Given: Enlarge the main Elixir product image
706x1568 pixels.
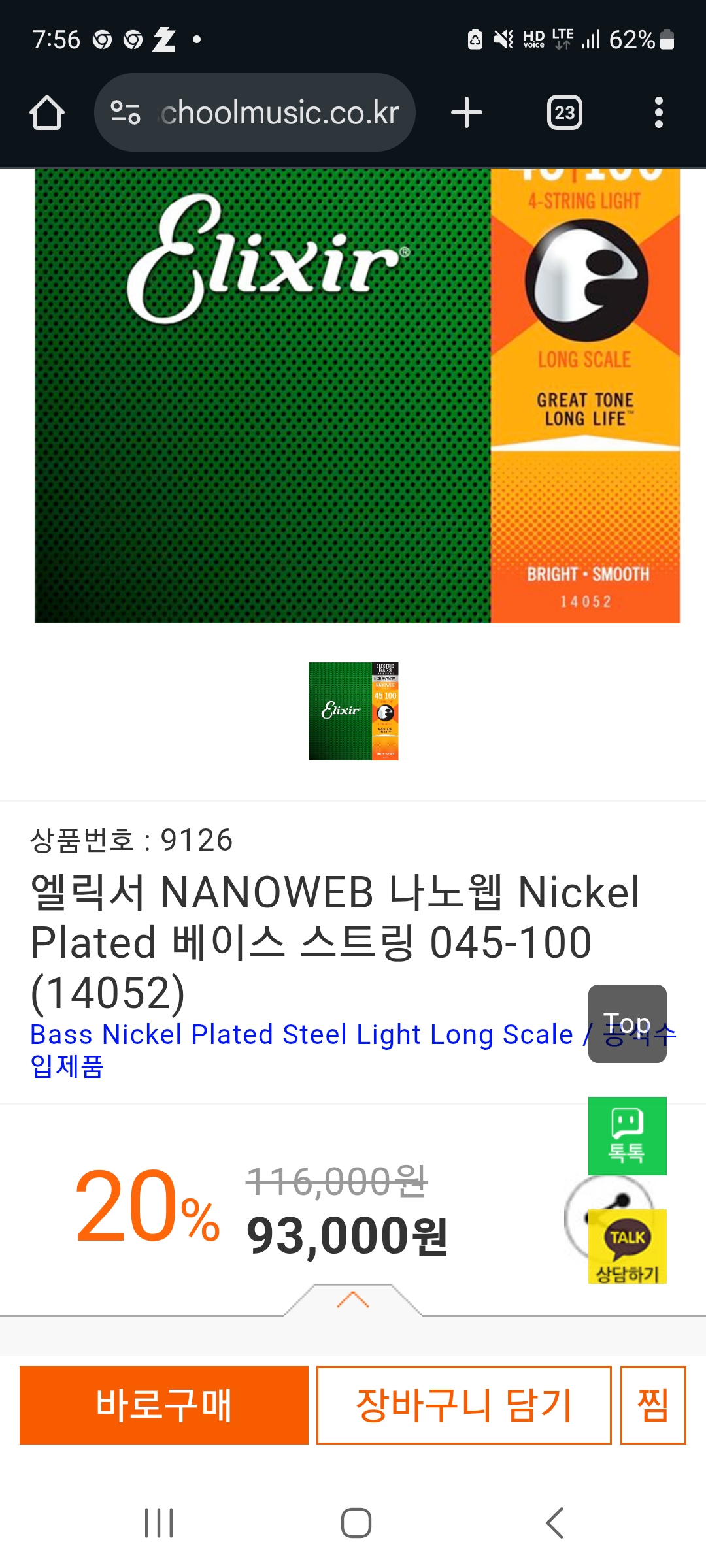Looking at the screenshot, I should pyautogui.click(x=357, y=395).
